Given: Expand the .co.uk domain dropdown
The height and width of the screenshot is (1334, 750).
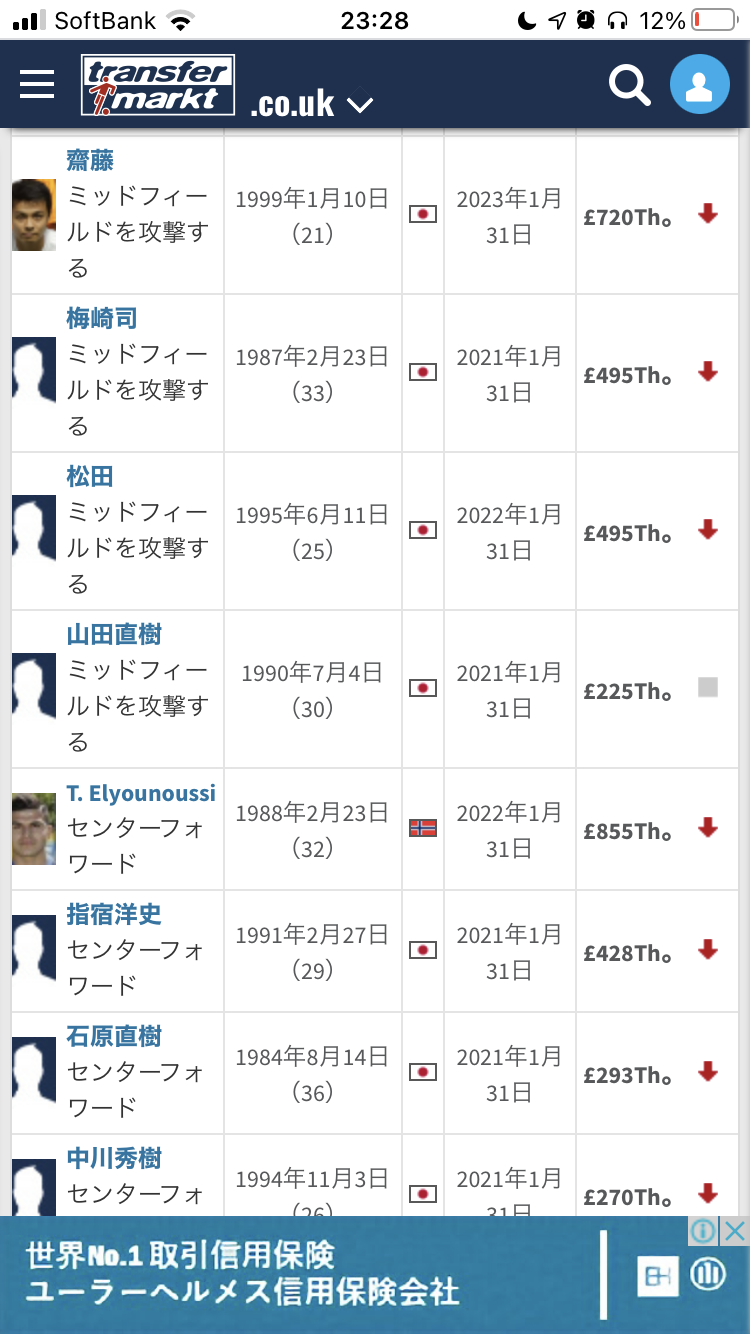Looking at the screenshot, I should click(x=359, y=103).
